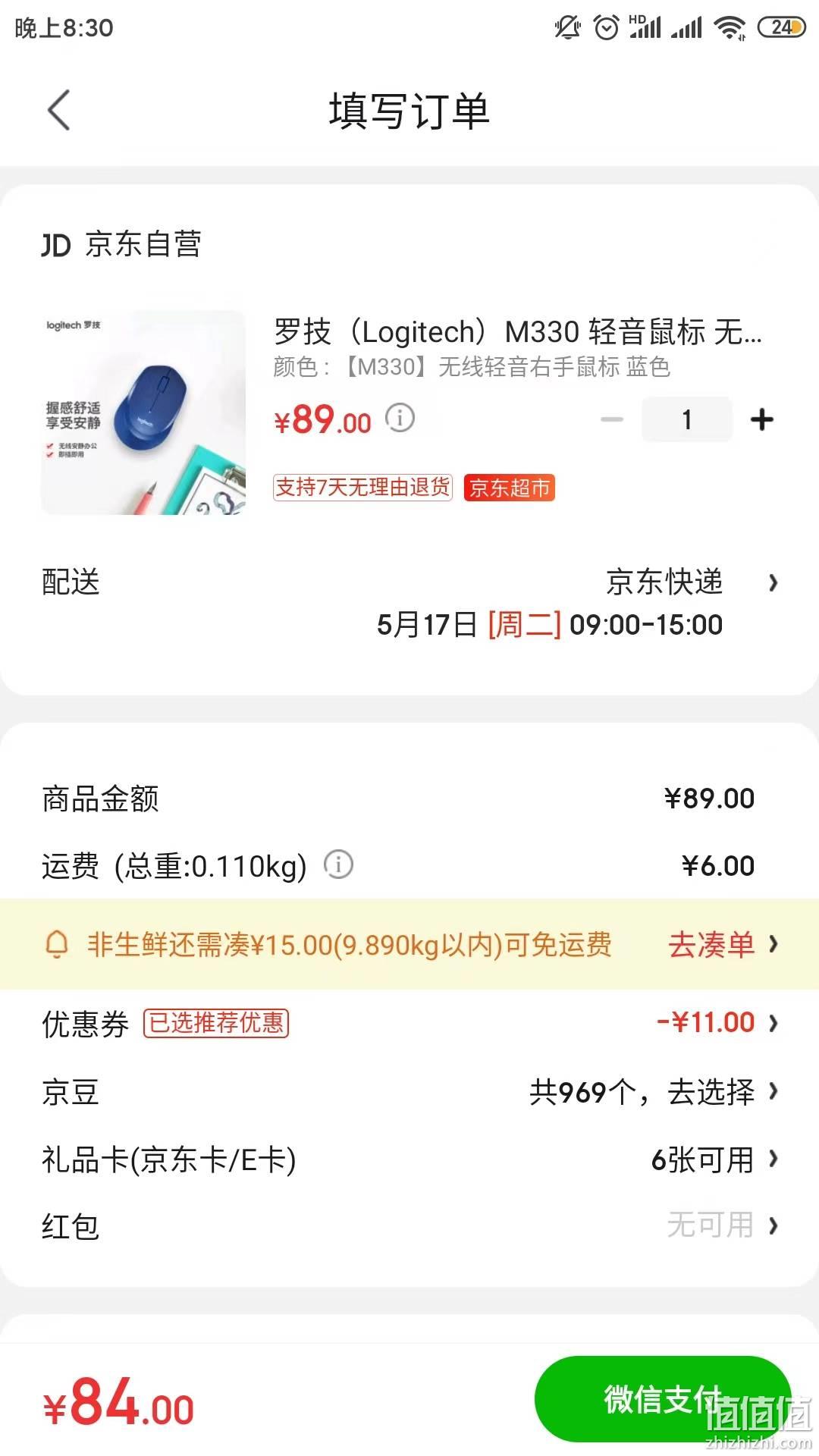Increase quantity with the plus button
This screenshot has width=819, height=1456.
click(x=761, y=419)
